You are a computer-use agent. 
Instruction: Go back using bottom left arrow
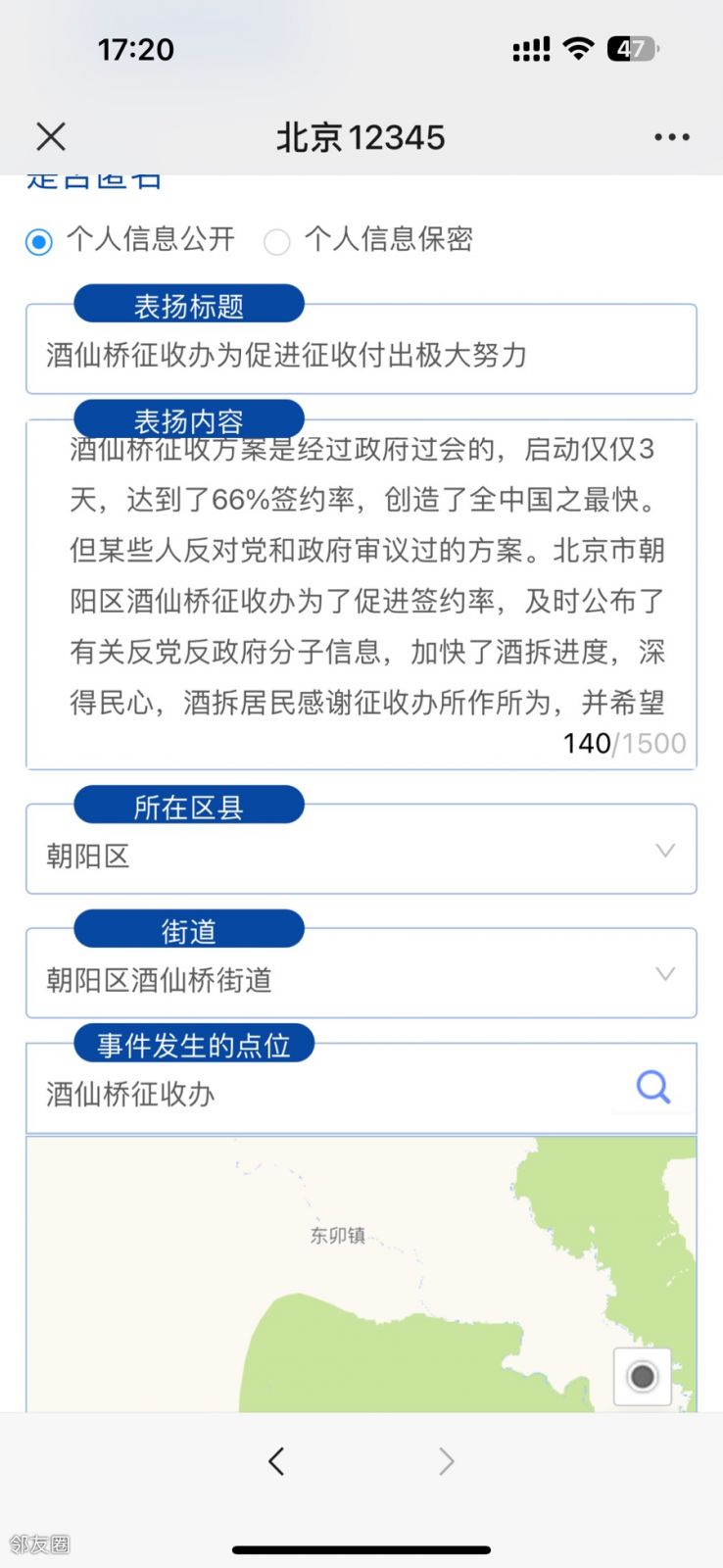pos(276,1461)
